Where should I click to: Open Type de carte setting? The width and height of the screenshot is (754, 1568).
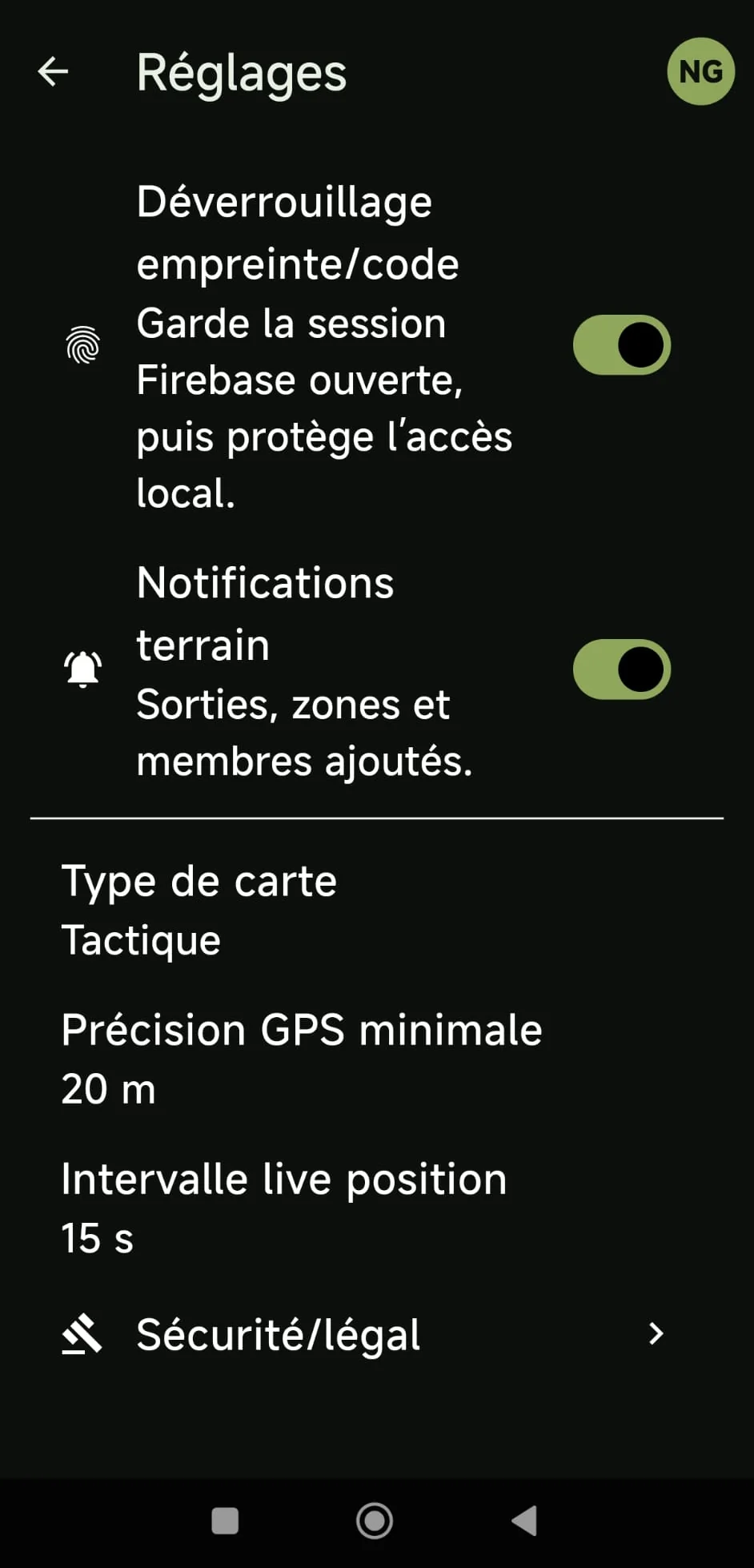377,911
